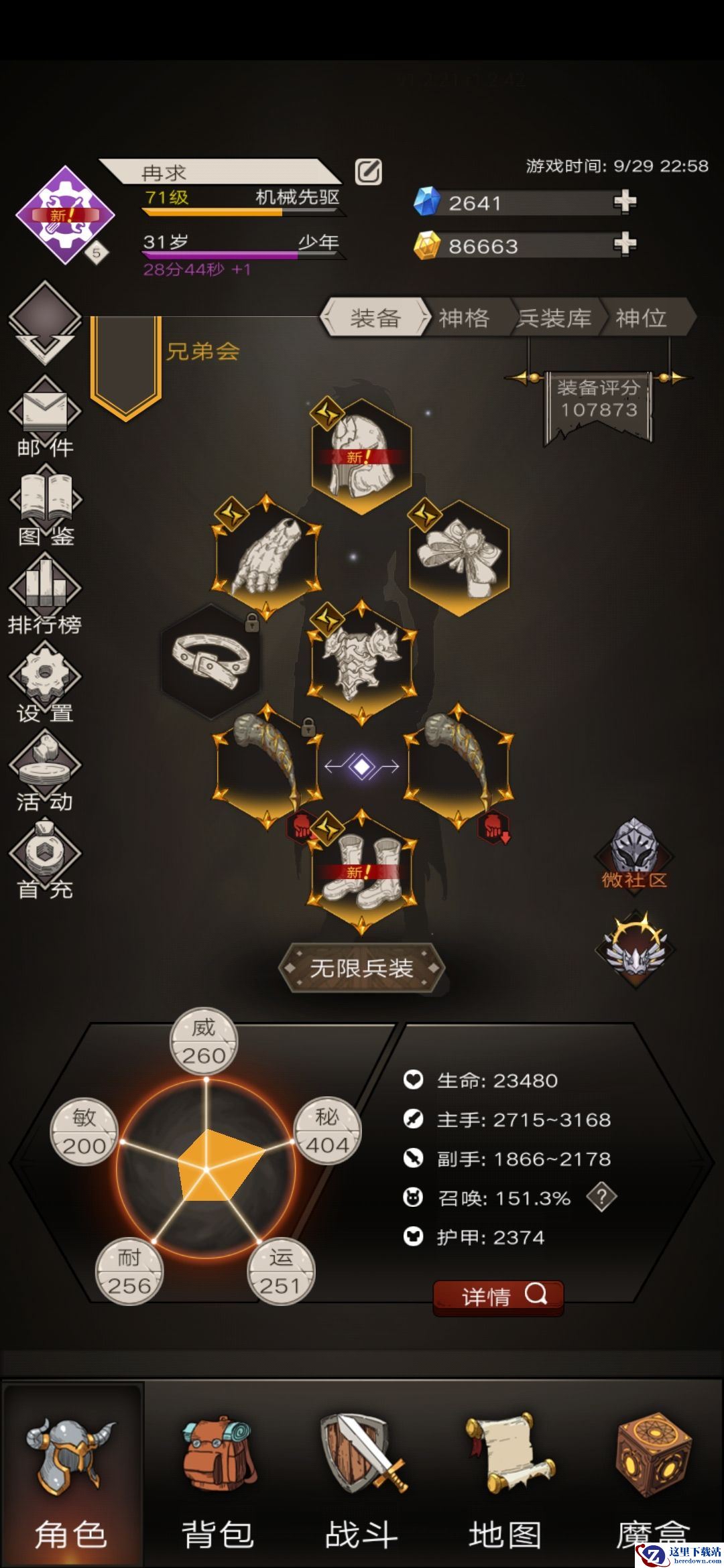Open the 首充 first recharge offer

coord(45,861)
